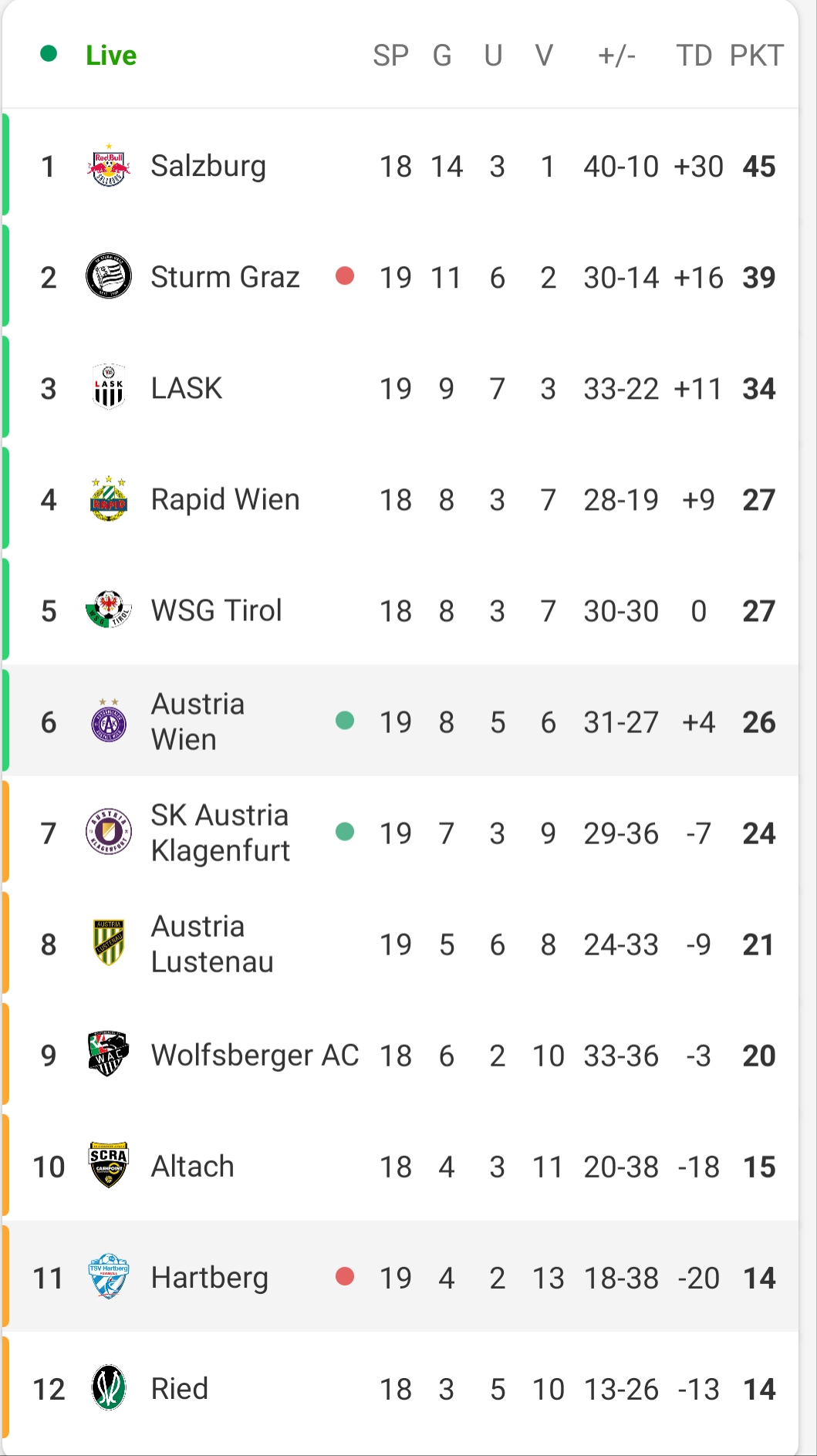View SK Austria Klagenfurt details
This screenshot has width=817, height=1456.
tap(400, 833)
